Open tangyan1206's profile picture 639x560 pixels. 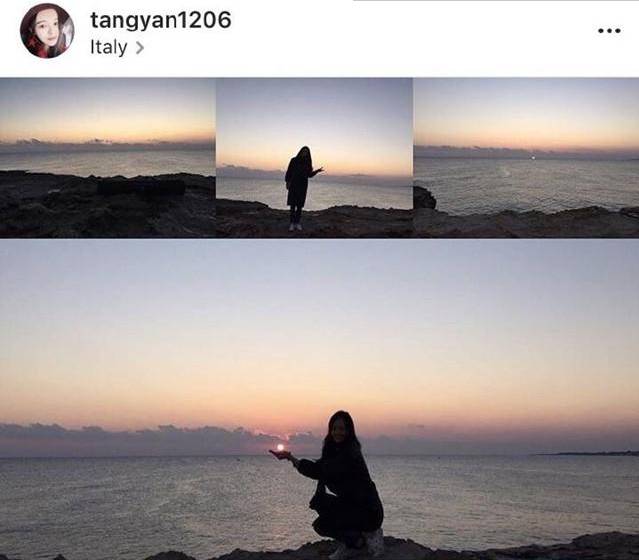pyautogui.click(x=46, y=30)
